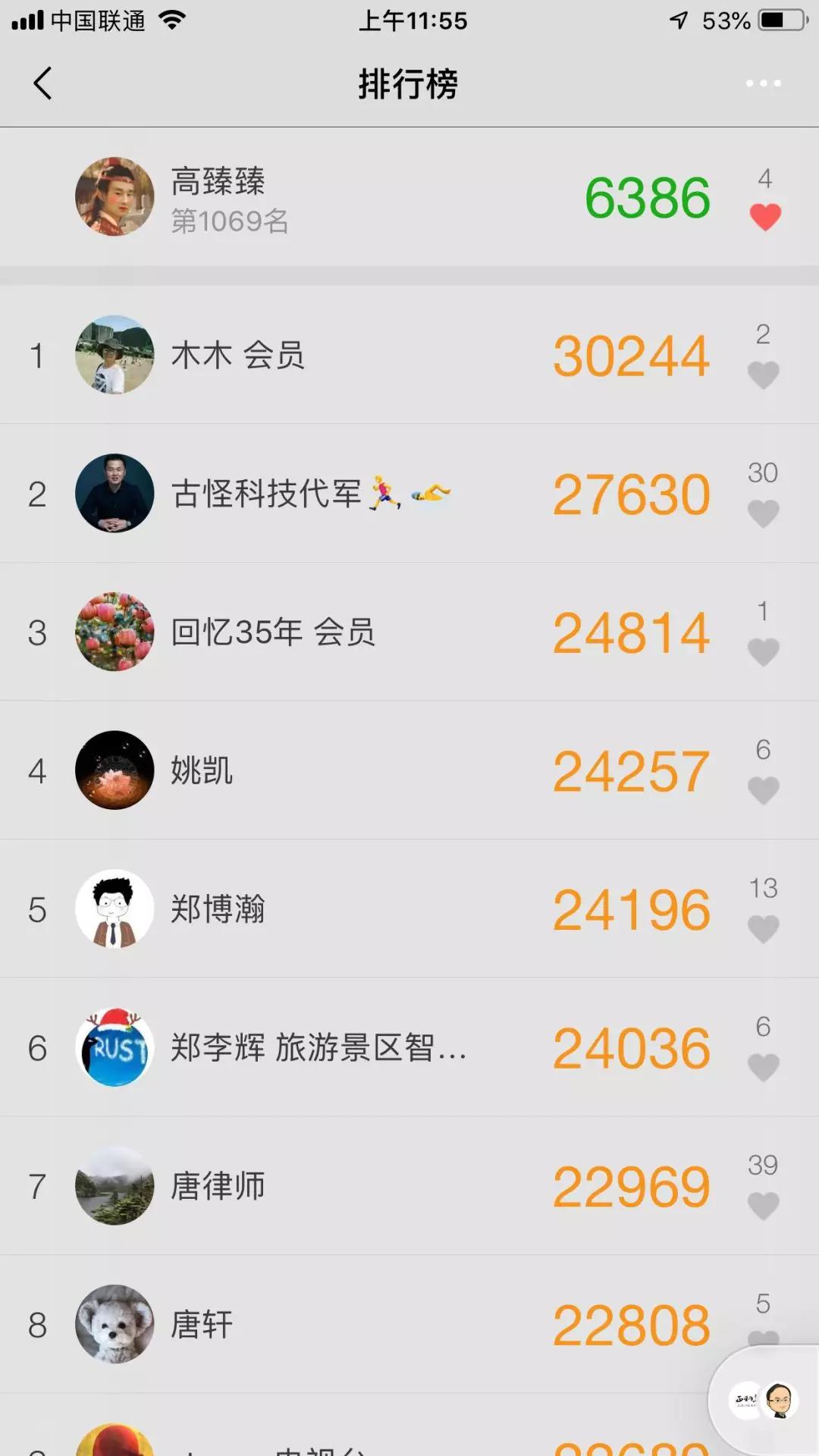Tap 回忆35年's flower avatar
This screenshot has width=819, height=1456.
114,632
